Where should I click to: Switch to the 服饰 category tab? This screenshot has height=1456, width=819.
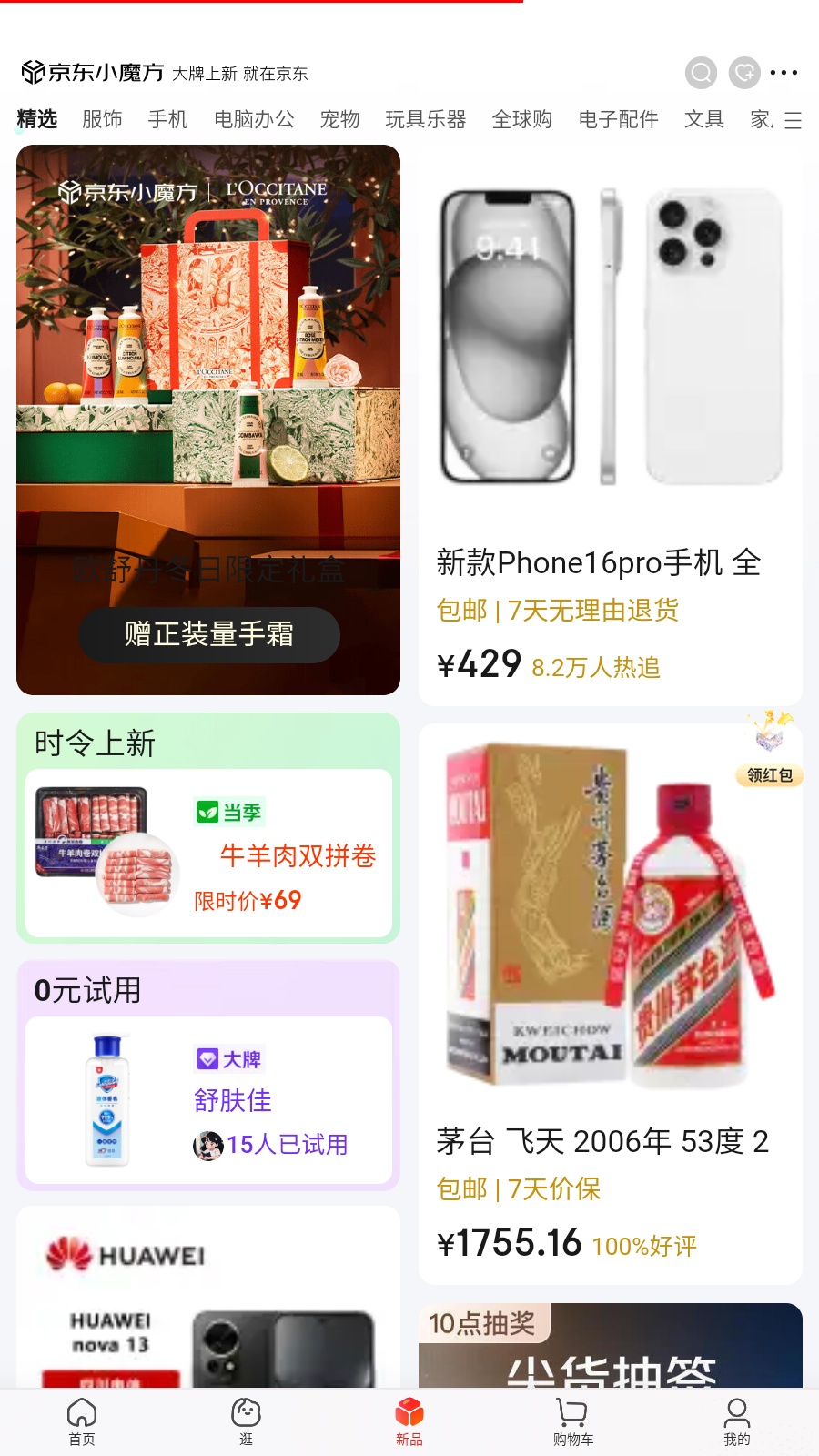point(102,119)
